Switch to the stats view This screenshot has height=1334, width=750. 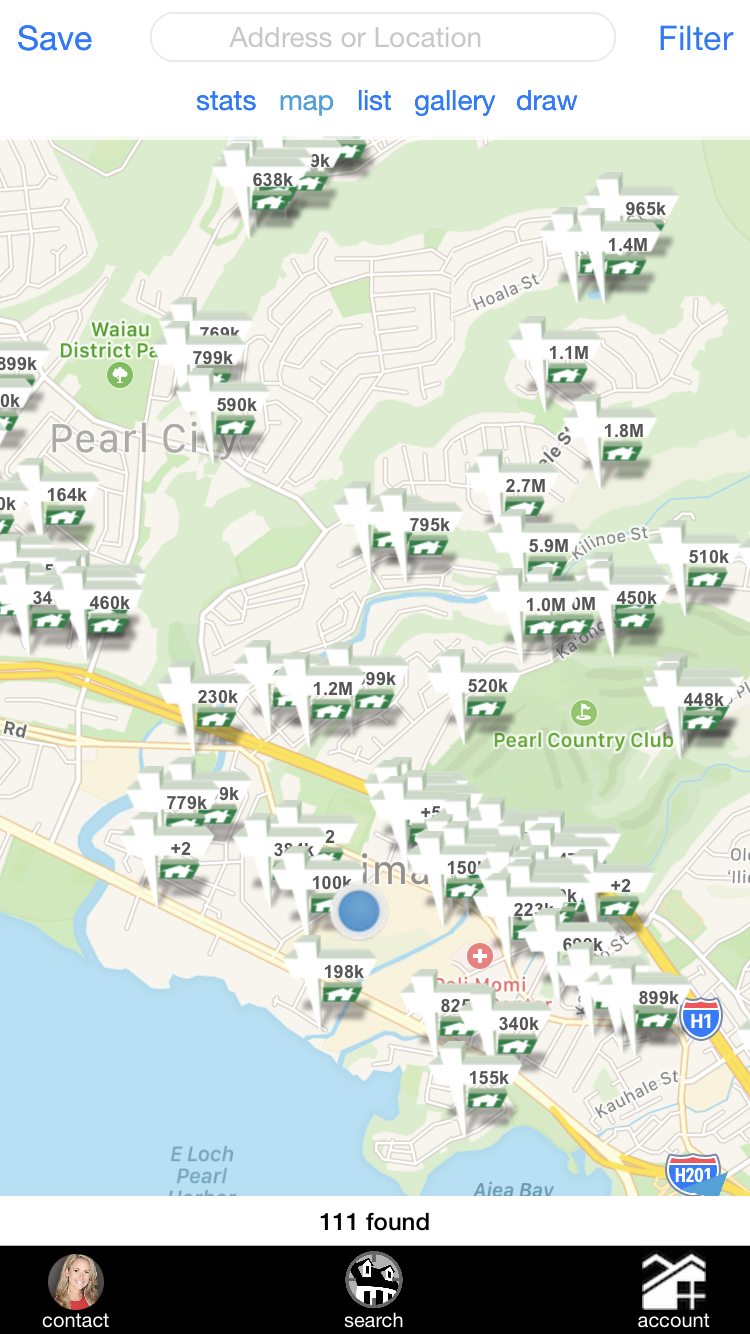(x=226, y=101)
